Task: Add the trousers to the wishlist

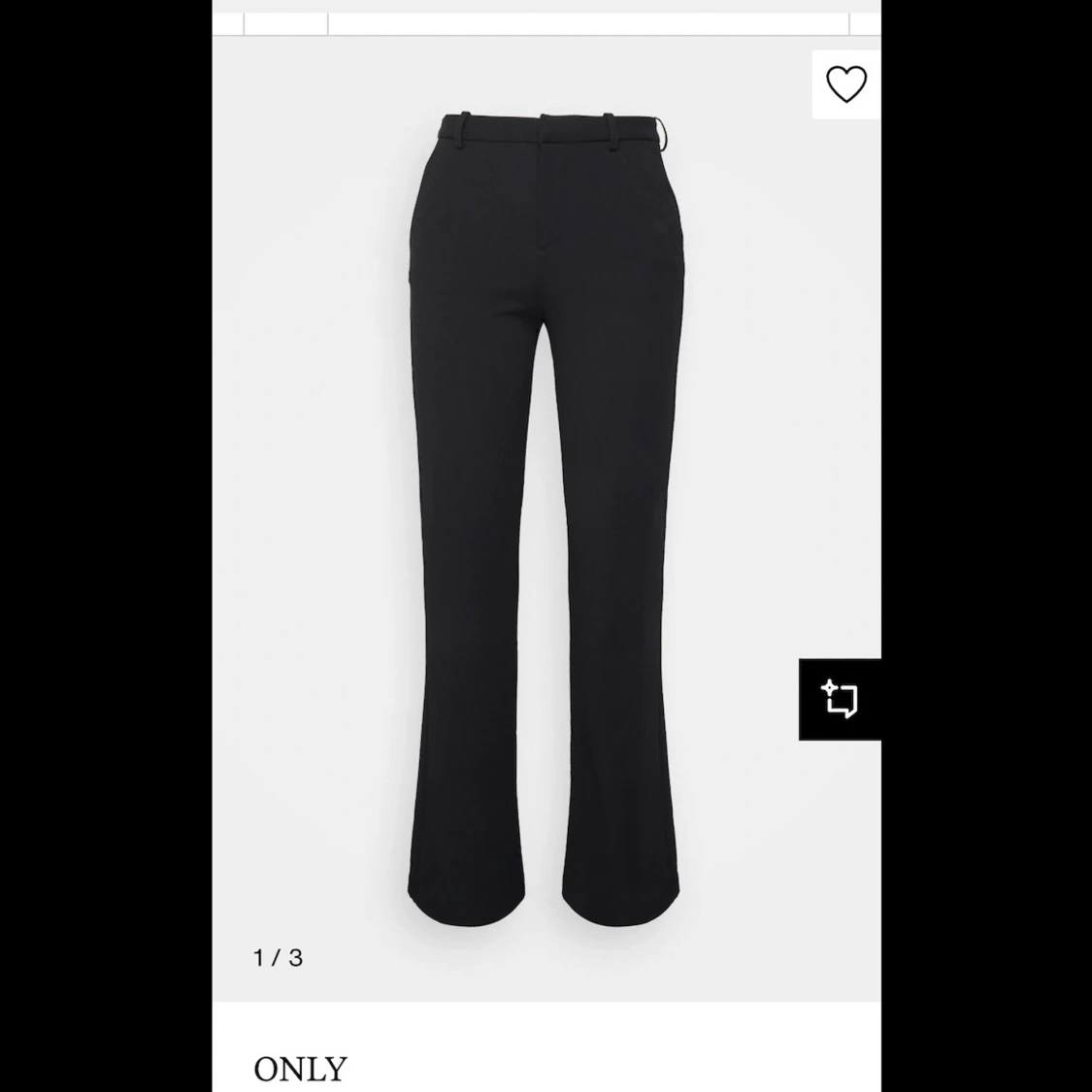Action: (x=845, y=84)
